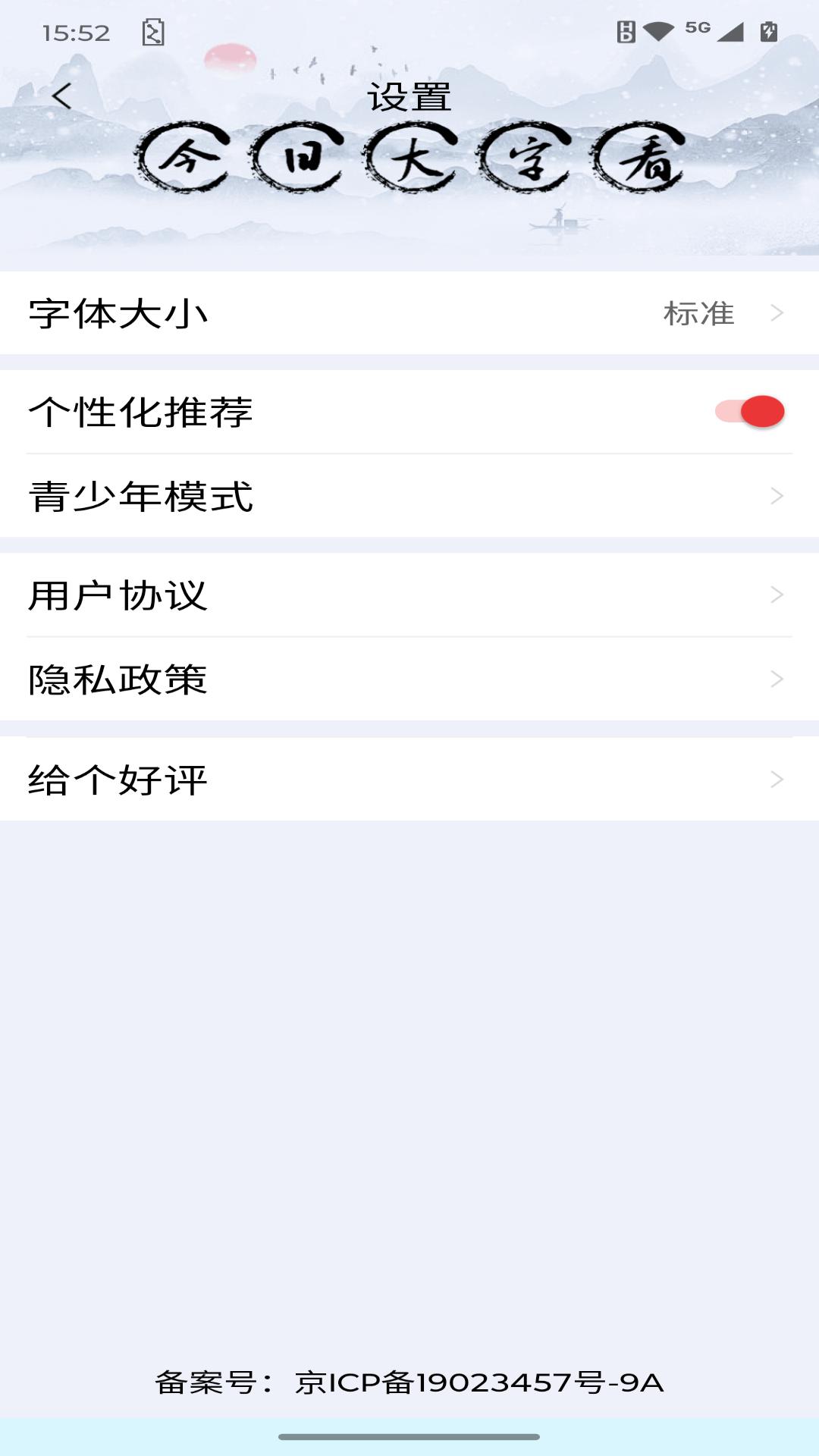The width and height of the screenshot is (819, 1456).
Task: Select the 隐私政策 menu entry
Action: tap(119, 677)
